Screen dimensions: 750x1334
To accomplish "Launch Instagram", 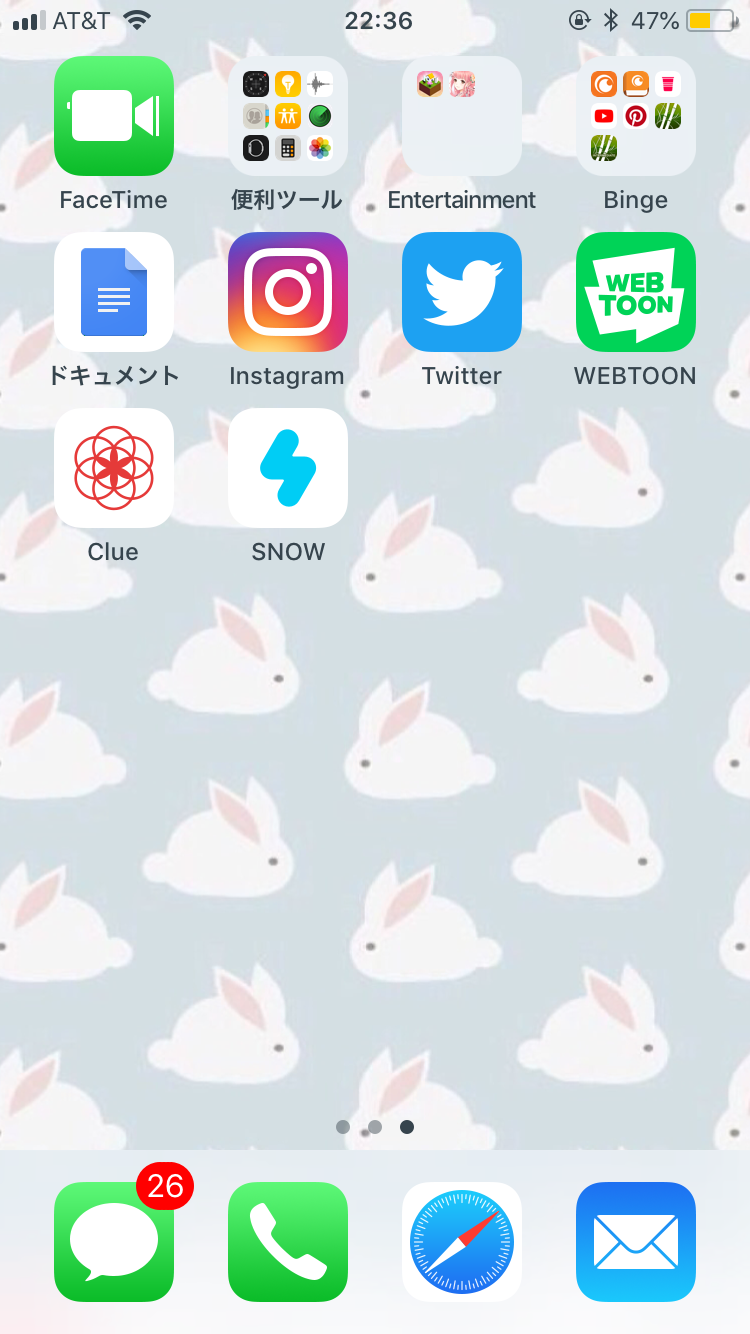I will point(287,292).
